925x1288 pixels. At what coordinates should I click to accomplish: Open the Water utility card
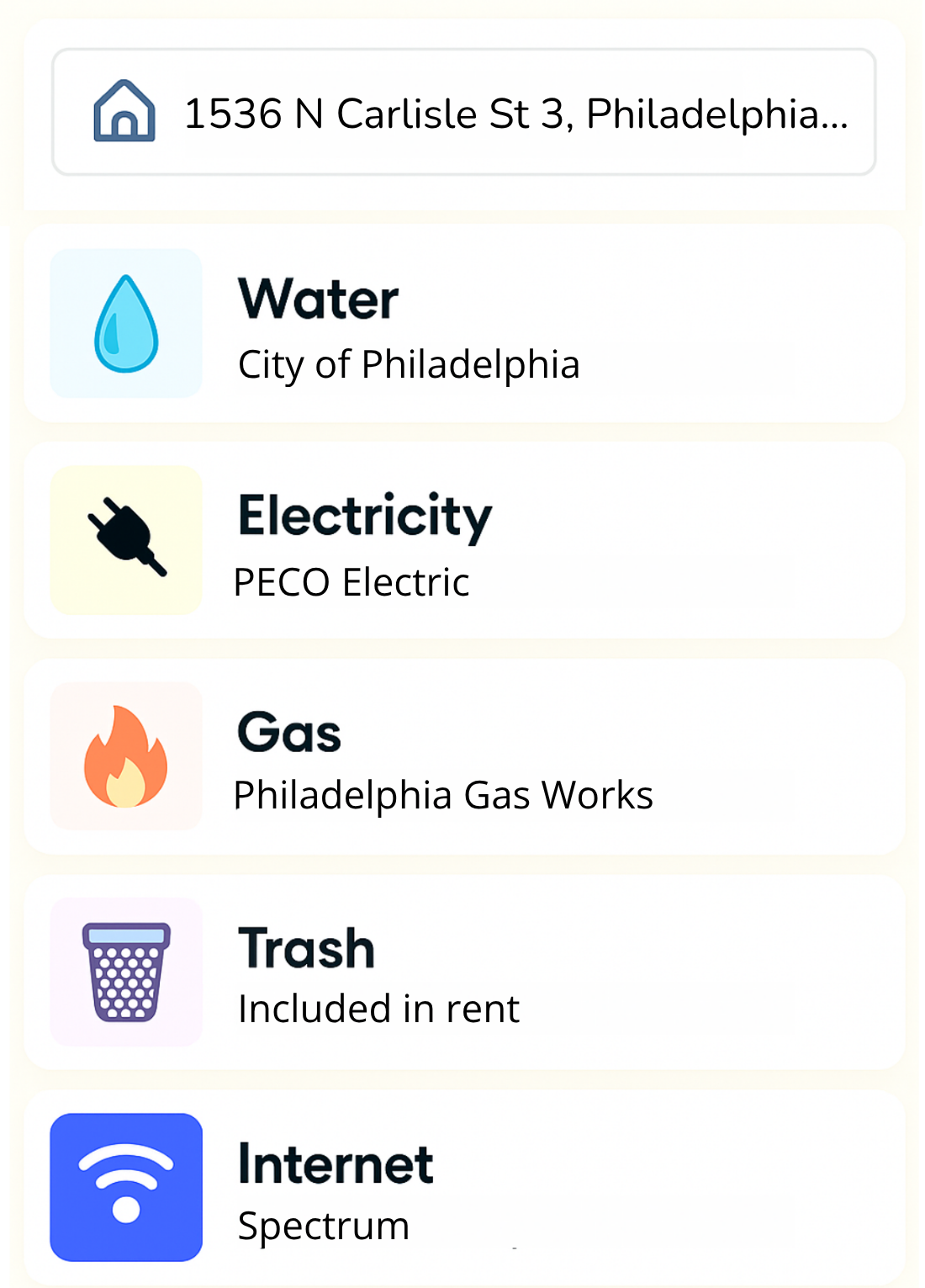464,324
